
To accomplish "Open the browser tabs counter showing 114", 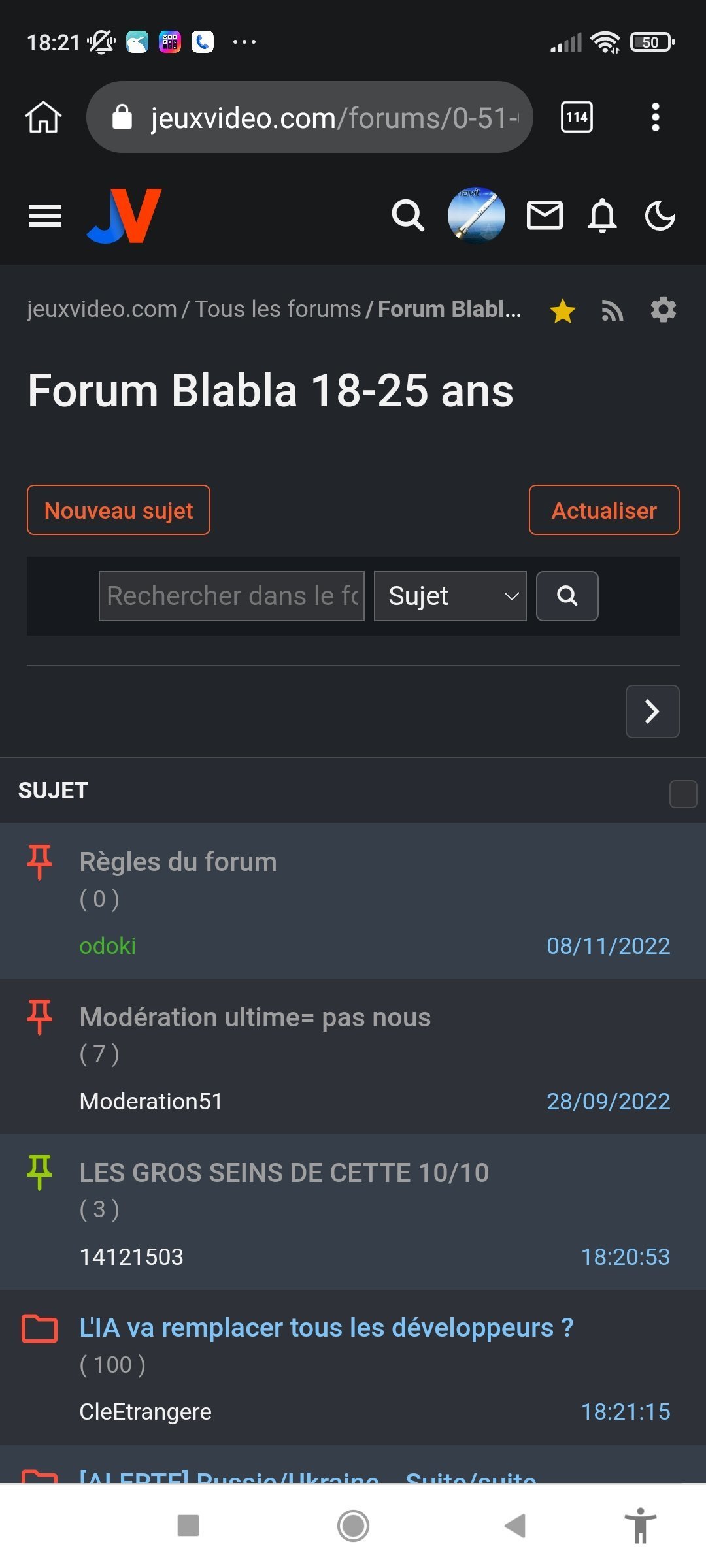I will [x=577, y=117].
